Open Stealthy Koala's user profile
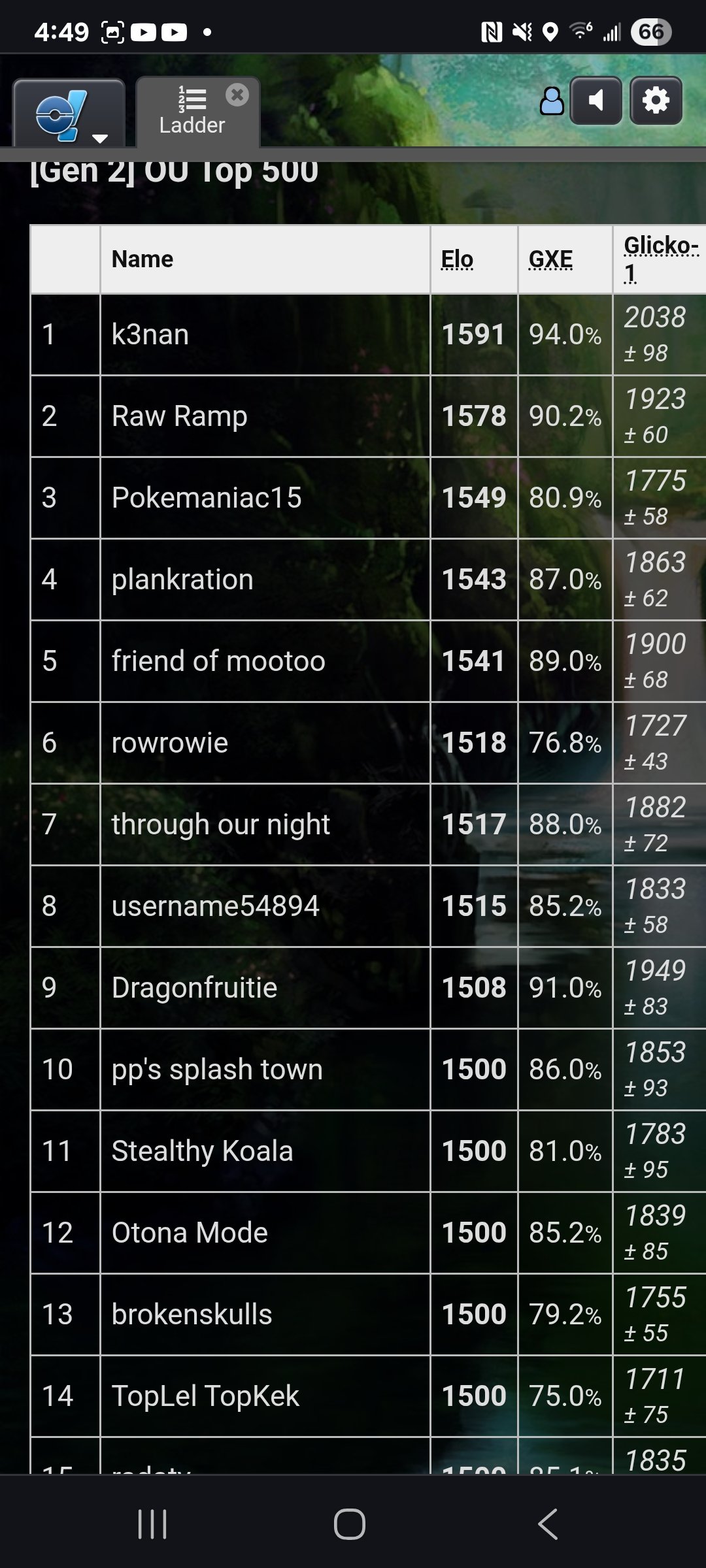 pos(202,1151)
